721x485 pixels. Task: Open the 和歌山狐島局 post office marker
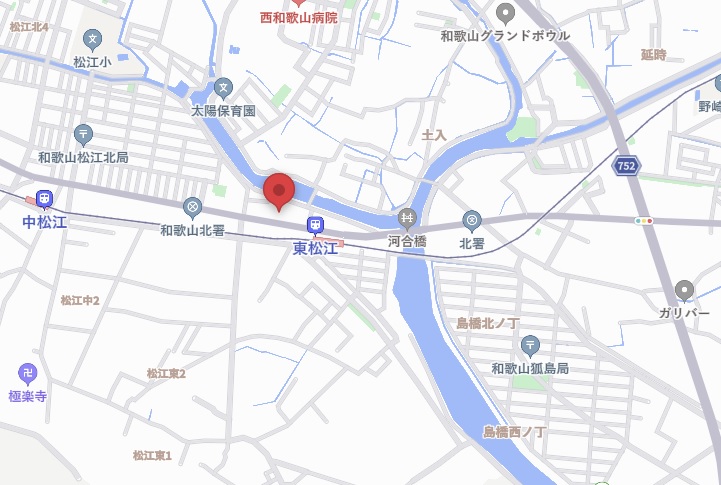530,346
